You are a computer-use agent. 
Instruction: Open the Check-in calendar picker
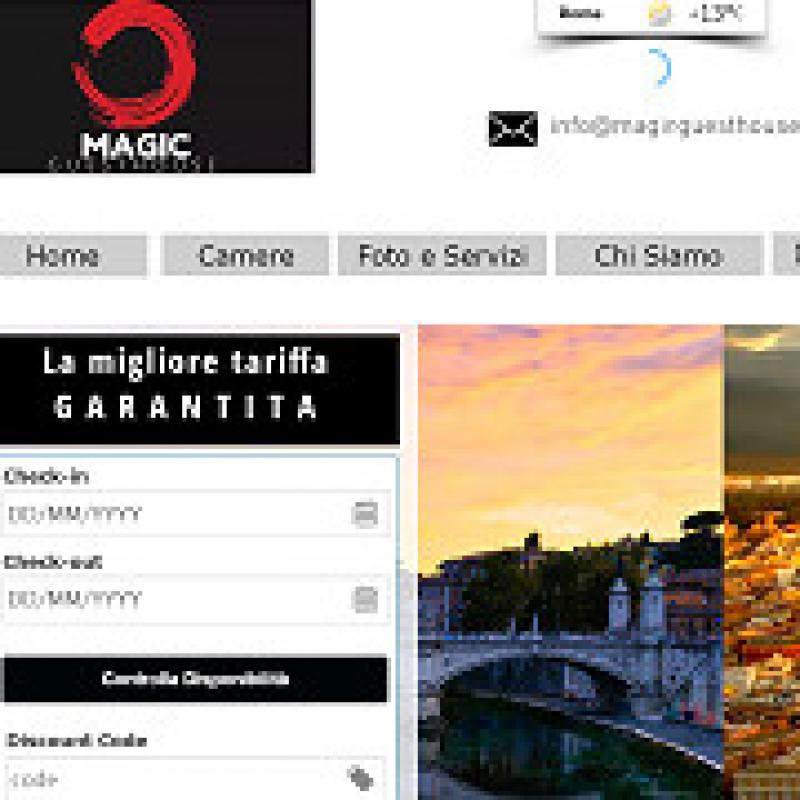(365, 515)
